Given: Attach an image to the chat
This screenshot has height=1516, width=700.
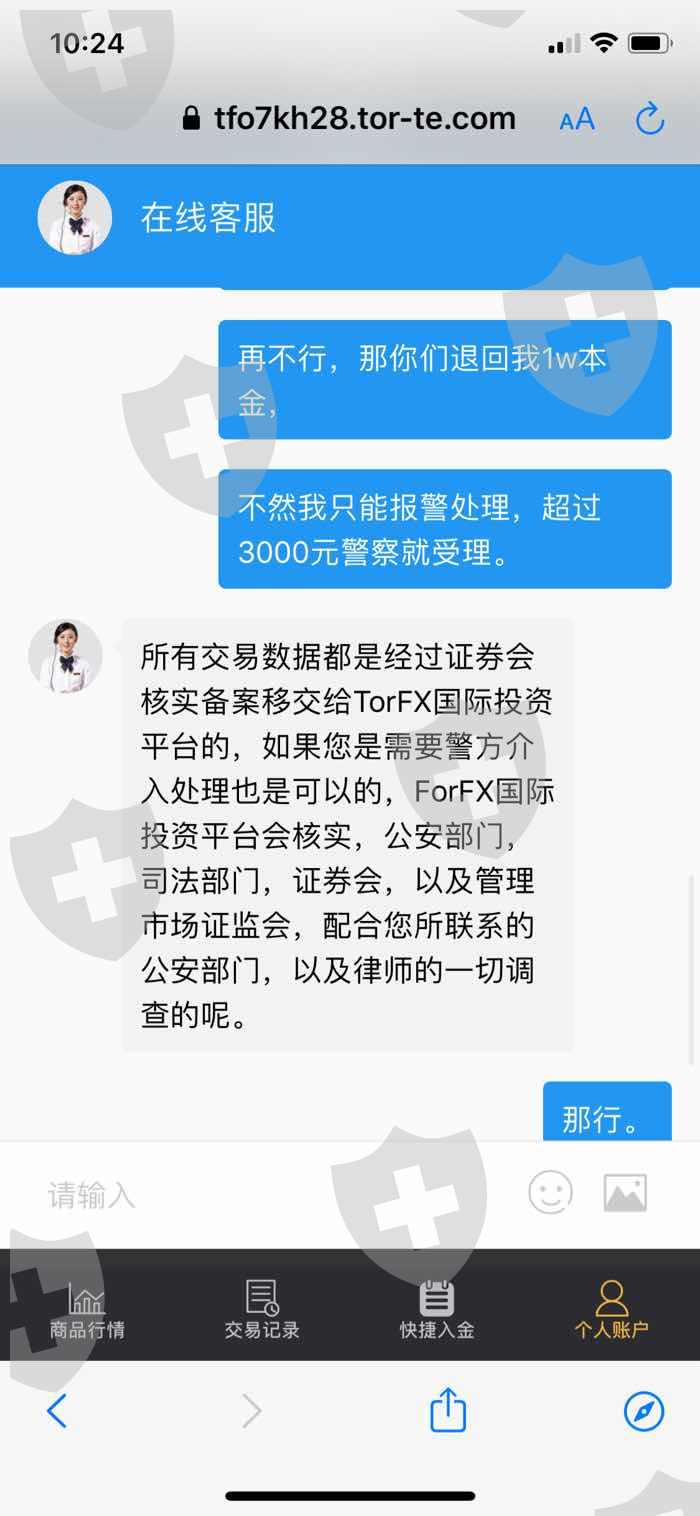Looking at the screenshot, I should 625,1193.
